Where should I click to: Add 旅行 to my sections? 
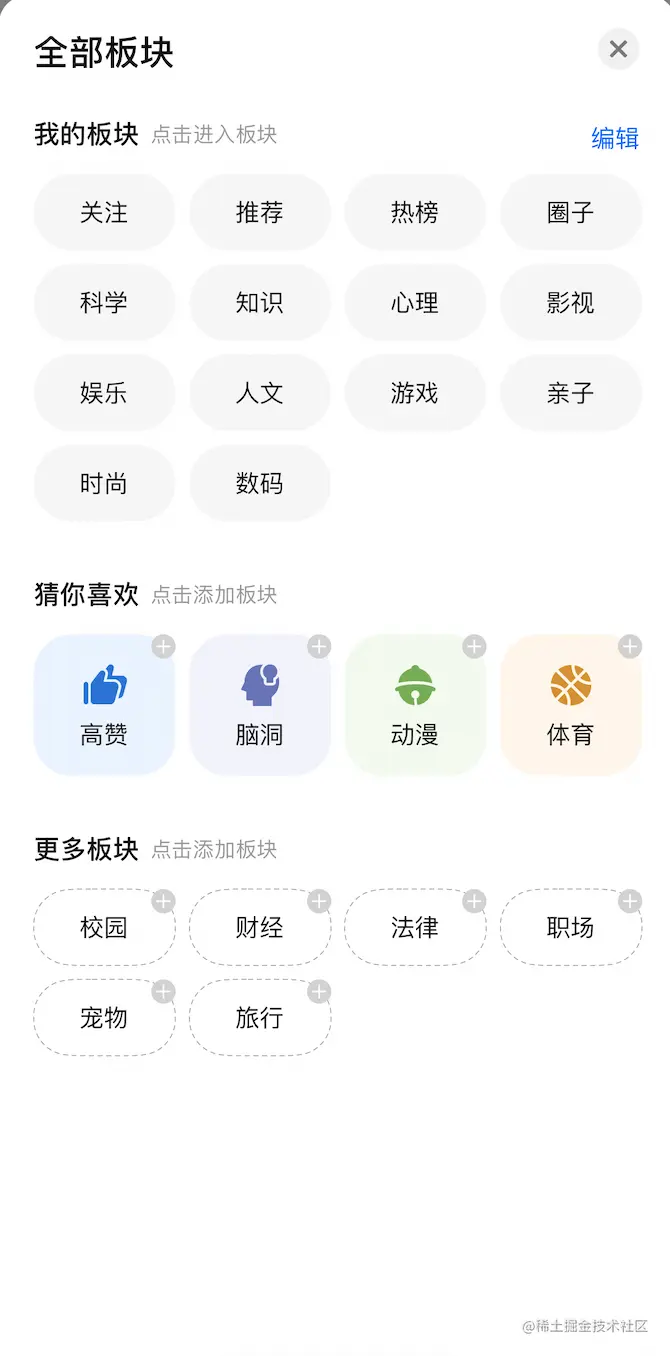tap(260, 1018)
